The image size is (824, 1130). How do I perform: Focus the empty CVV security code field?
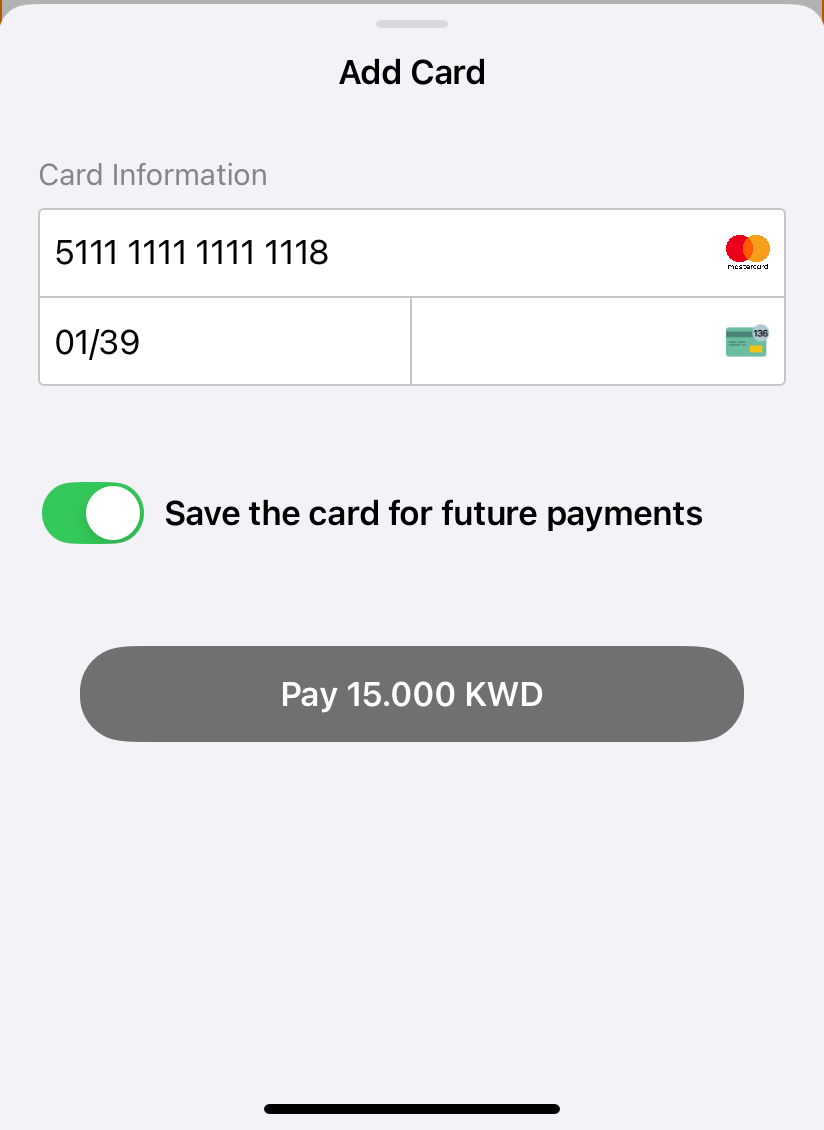pyautogui.click(x=565, y=342)
